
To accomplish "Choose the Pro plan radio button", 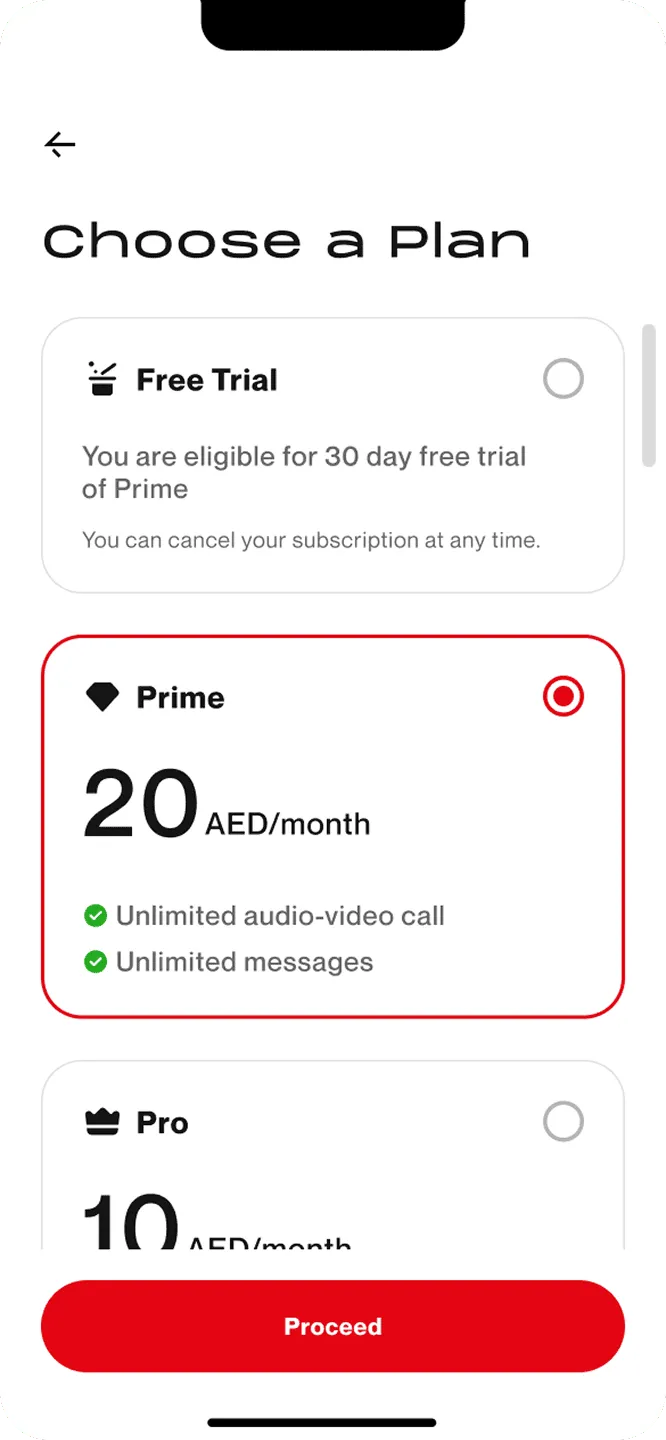I will [x=563, y=1122].
